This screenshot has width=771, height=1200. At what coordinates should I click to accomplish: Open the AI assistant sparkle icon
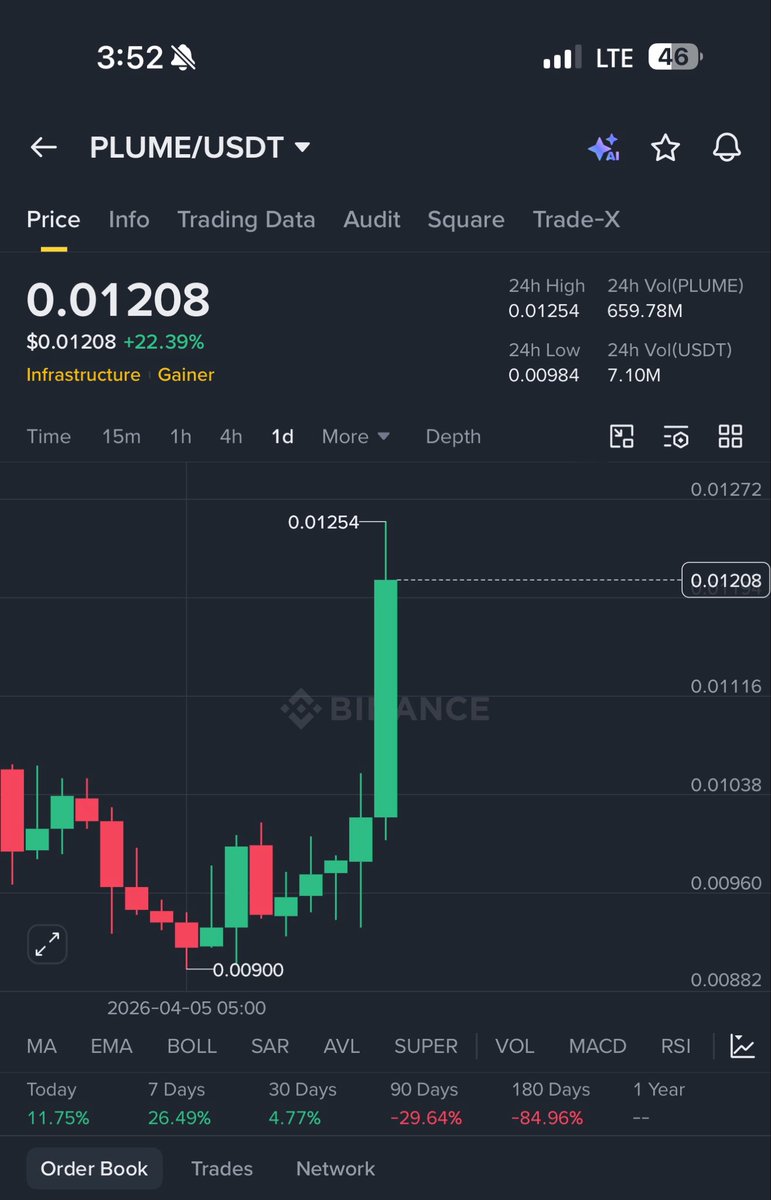[603, 148]
